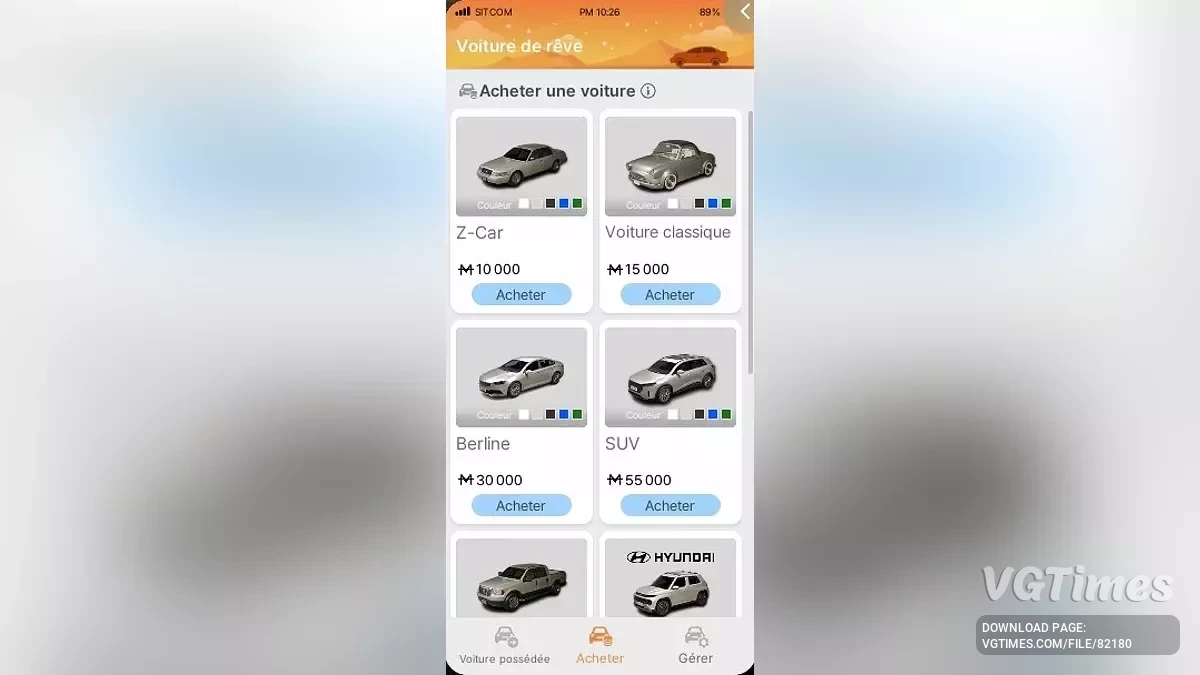Open info icon beside Acheter une voiture

(648, 91)
